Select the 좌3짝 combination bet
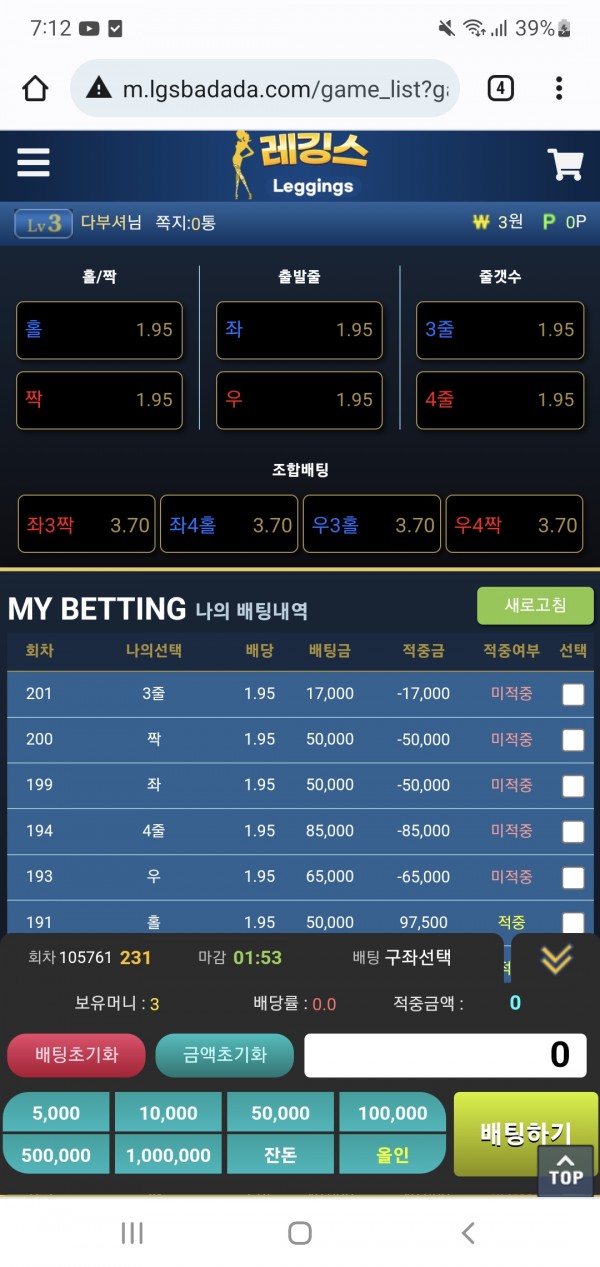This screenshot has width=600, height=1267. click(x=86, y=525)
